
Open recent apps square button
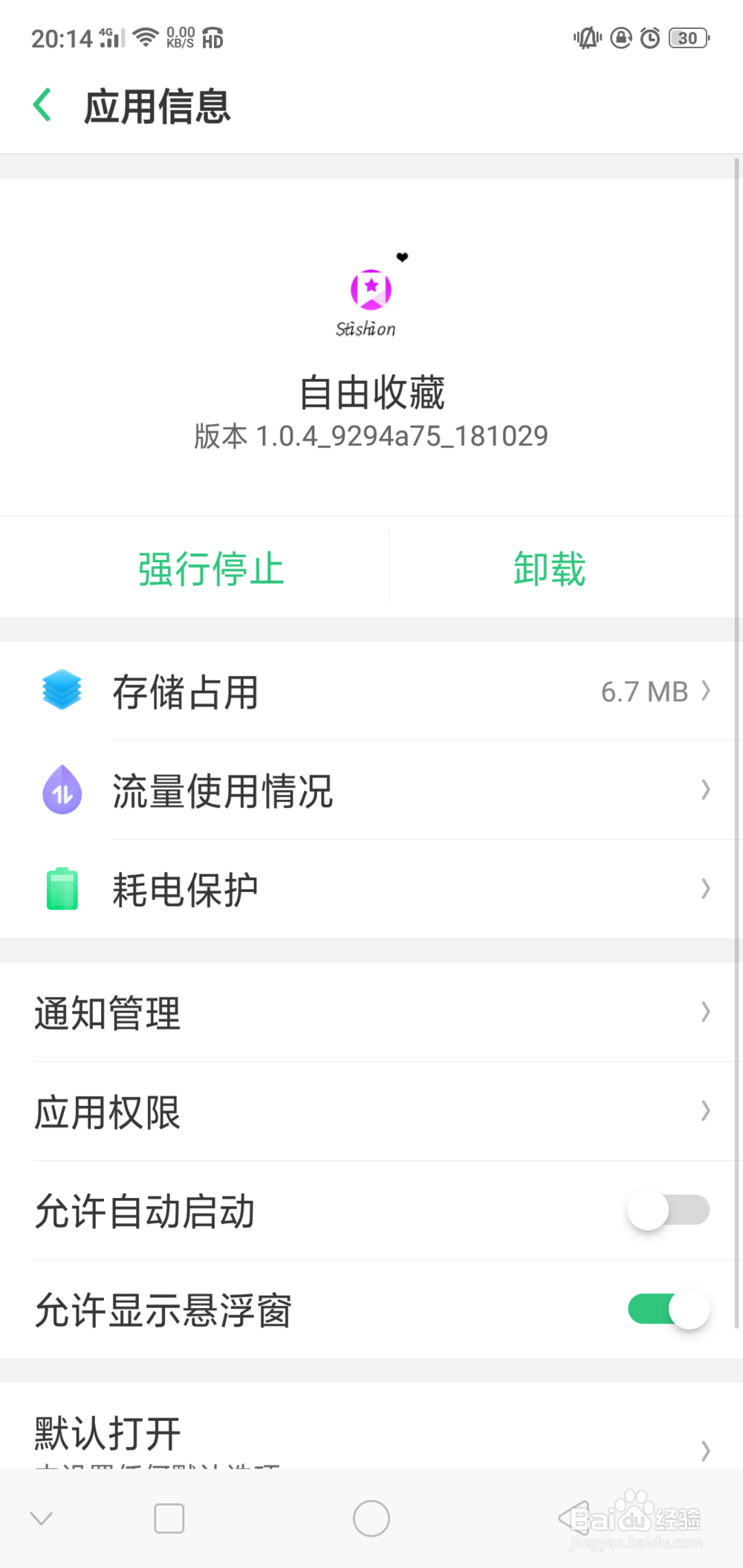click(169, 1518)
